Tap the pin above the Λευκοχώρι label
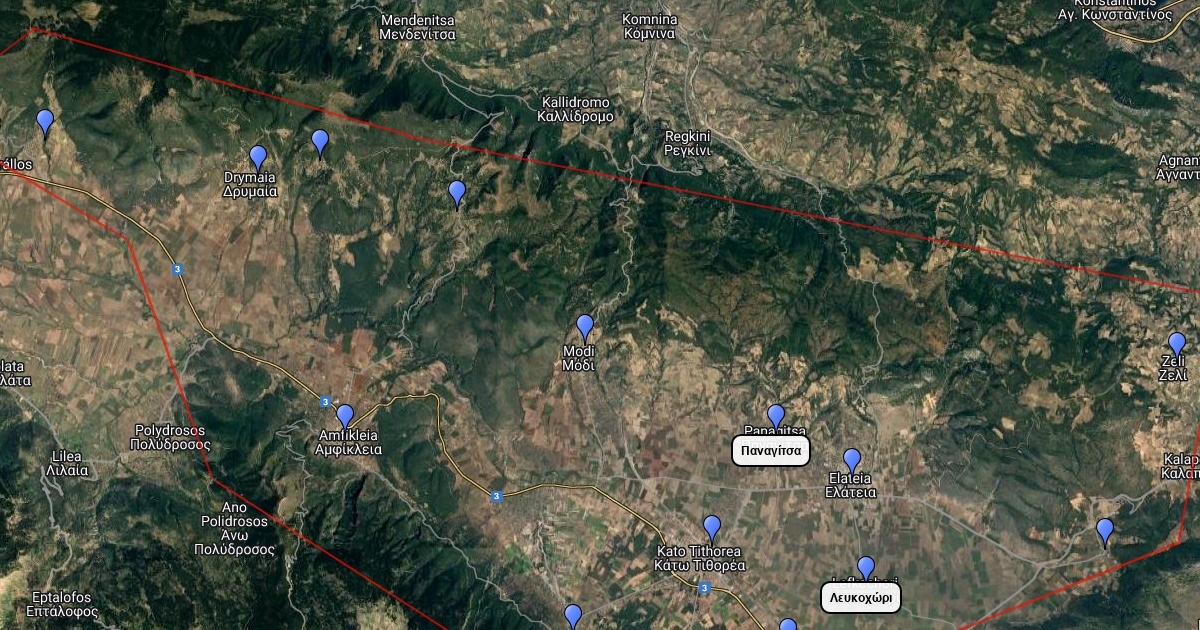The image size is (1200, 630). tap(866, 569)
